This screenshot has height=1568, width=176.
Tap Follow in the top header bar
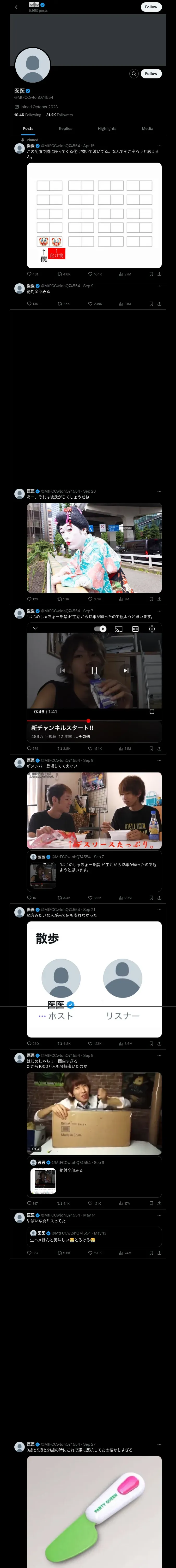point(151,7)
